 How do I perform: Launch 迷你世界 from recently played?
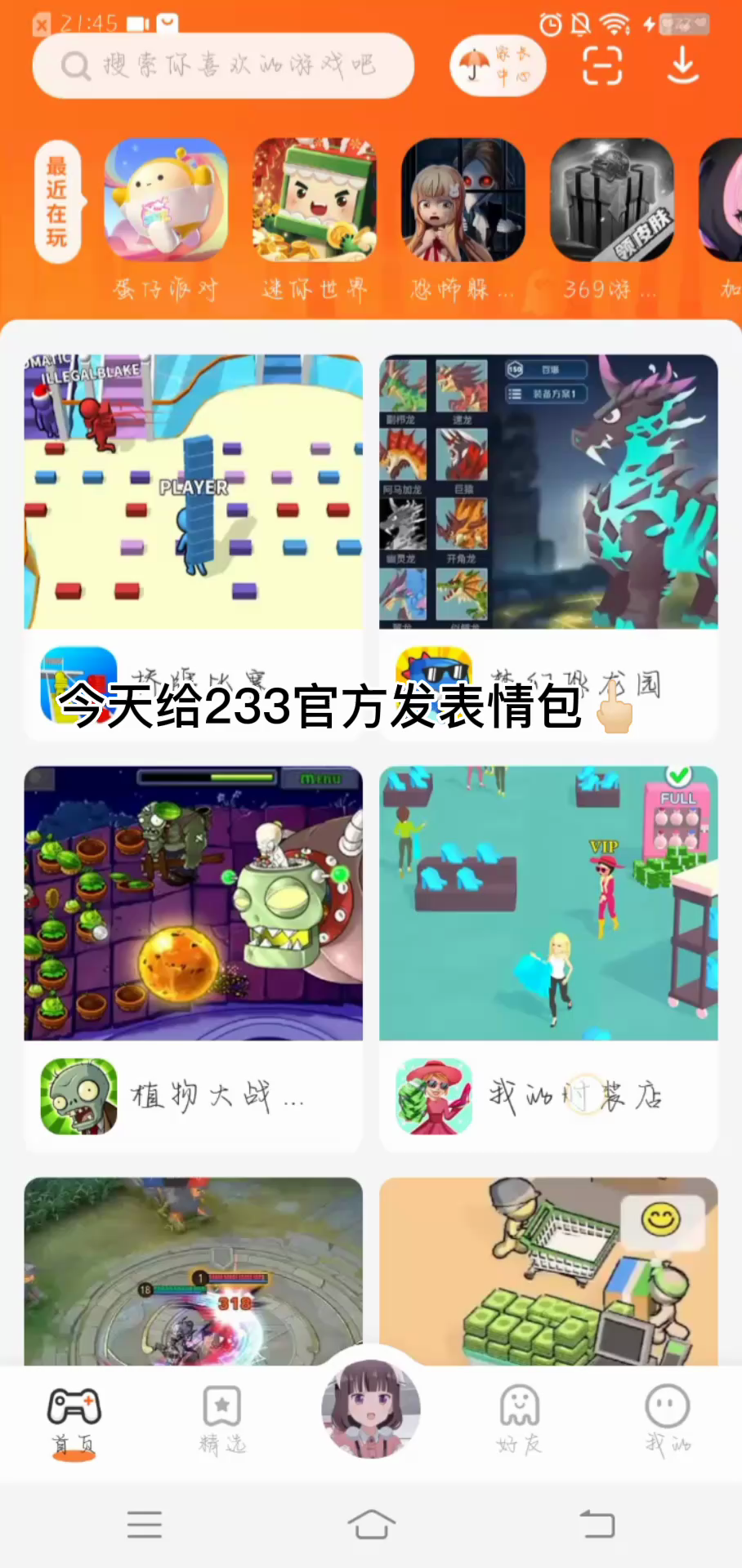coord(315,200)
